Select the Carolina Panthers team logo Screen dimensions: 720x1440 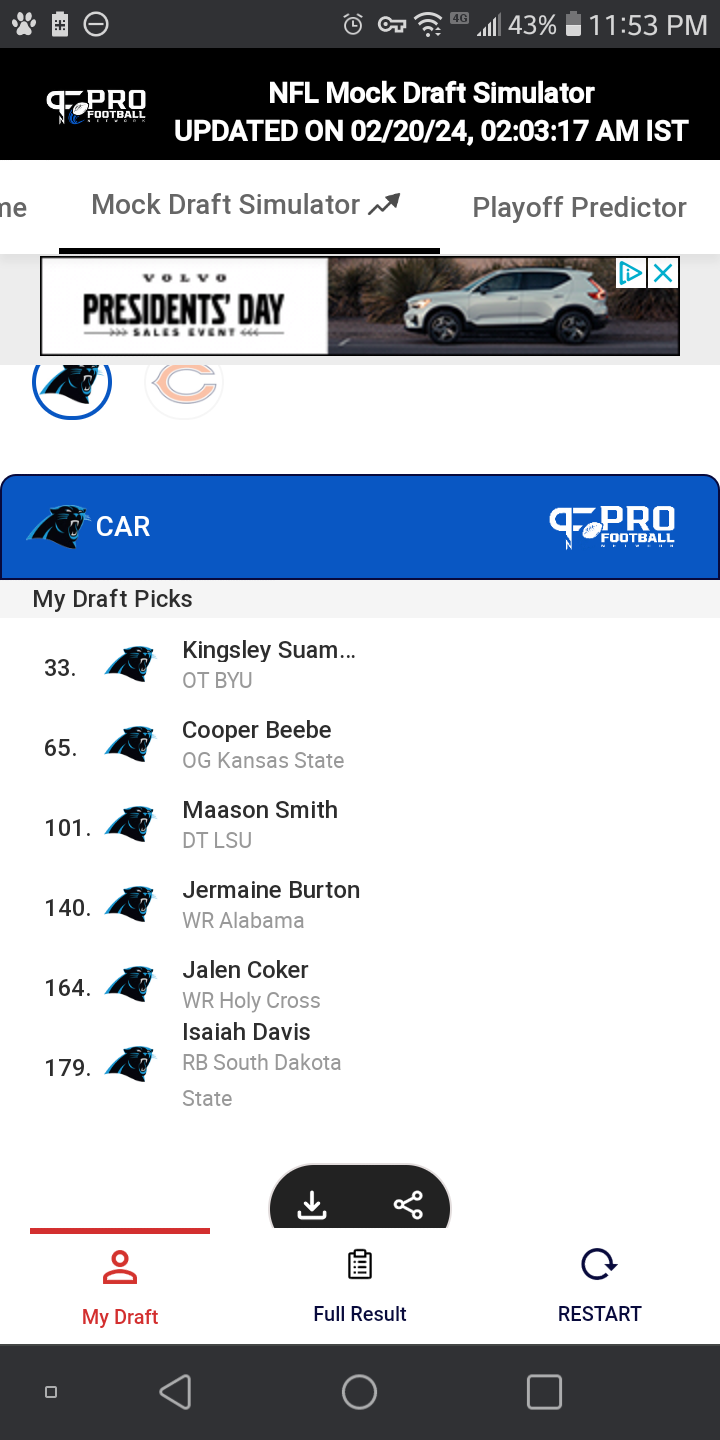click(x=72, y=381)
